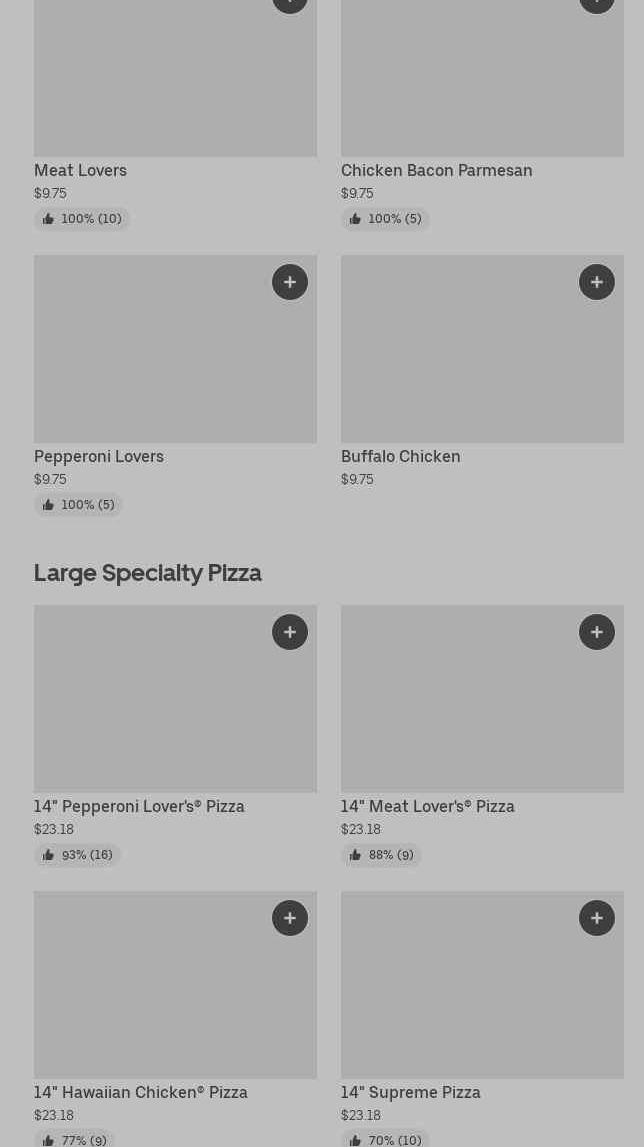This screenshot has height=1147, width=644.
Task: Add 14" Hawaiian Chicken Pizza to cart
Action: pyautogui.click(x=290, y=918)
